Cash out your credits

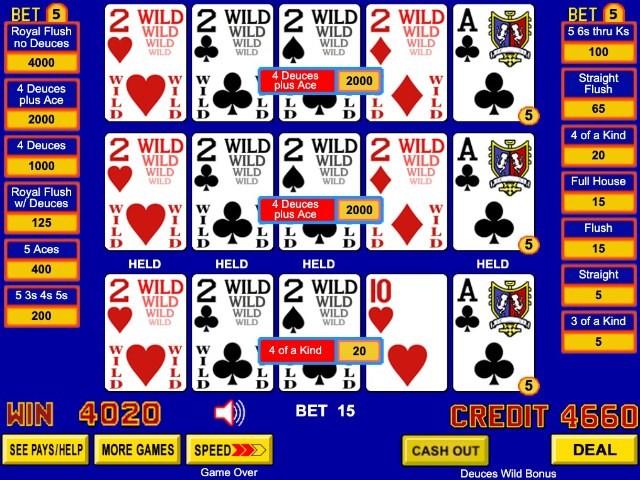445,450
